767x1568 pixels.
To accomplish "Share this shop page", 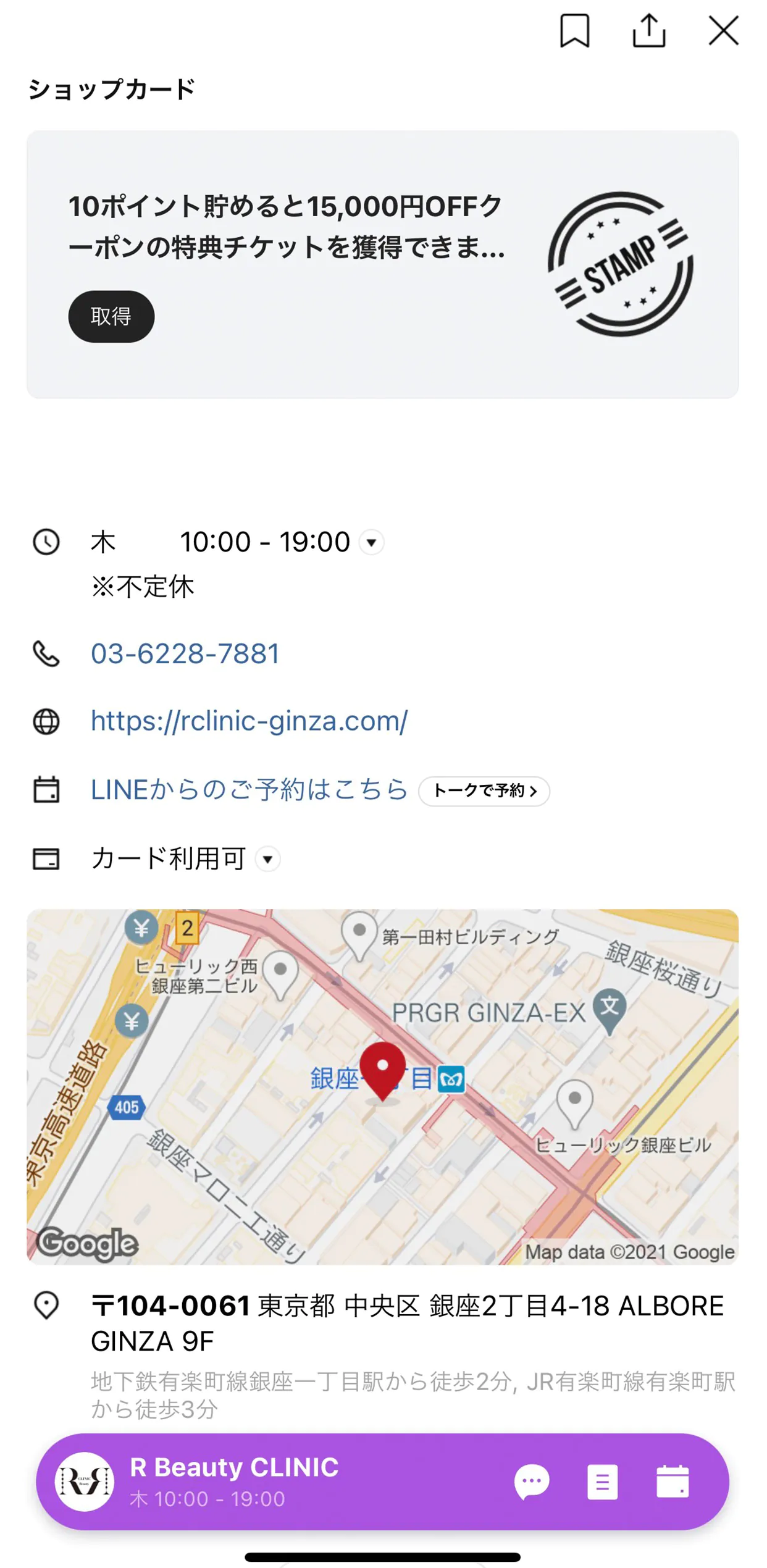I will point(649,31).
